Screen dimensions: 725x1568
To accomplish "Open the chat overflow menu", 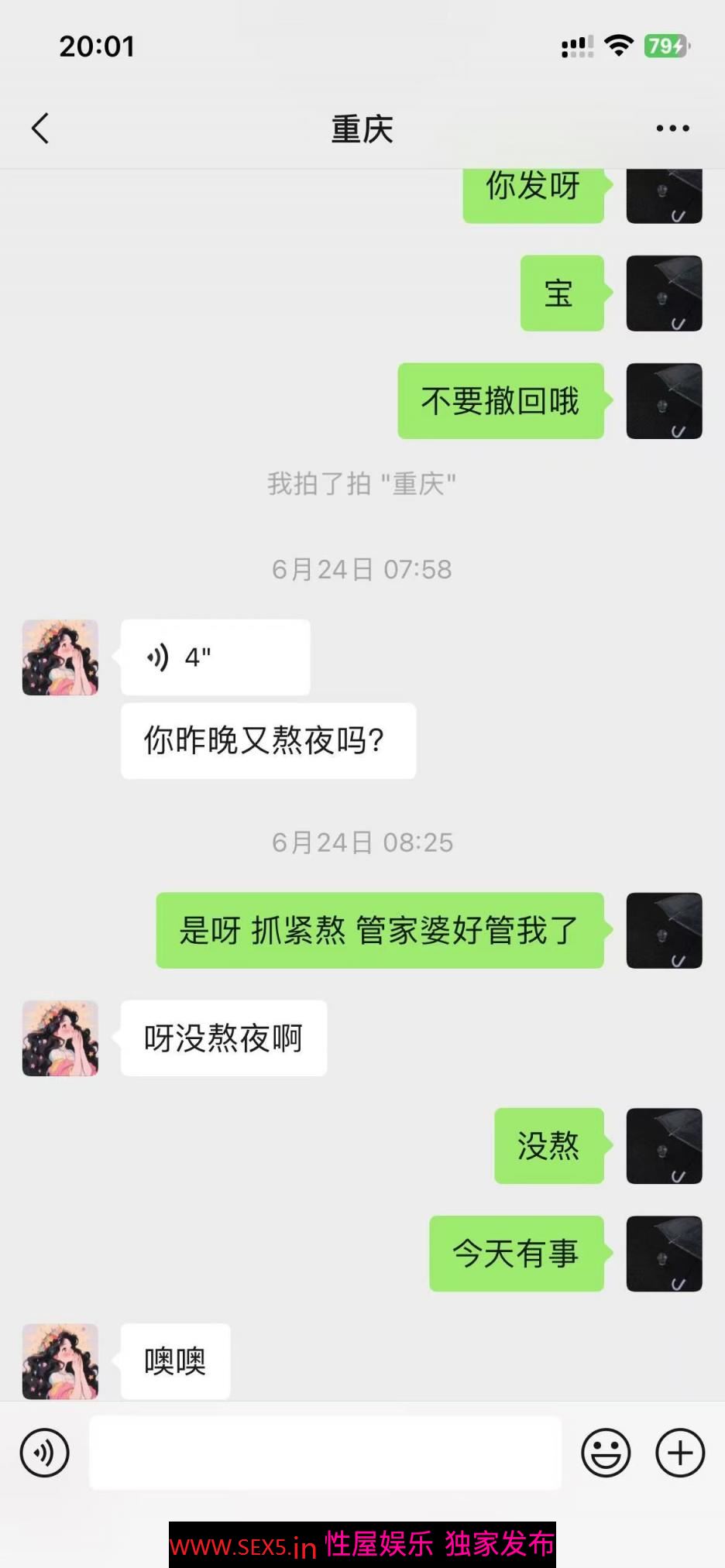I will click(x=672, y=129).
